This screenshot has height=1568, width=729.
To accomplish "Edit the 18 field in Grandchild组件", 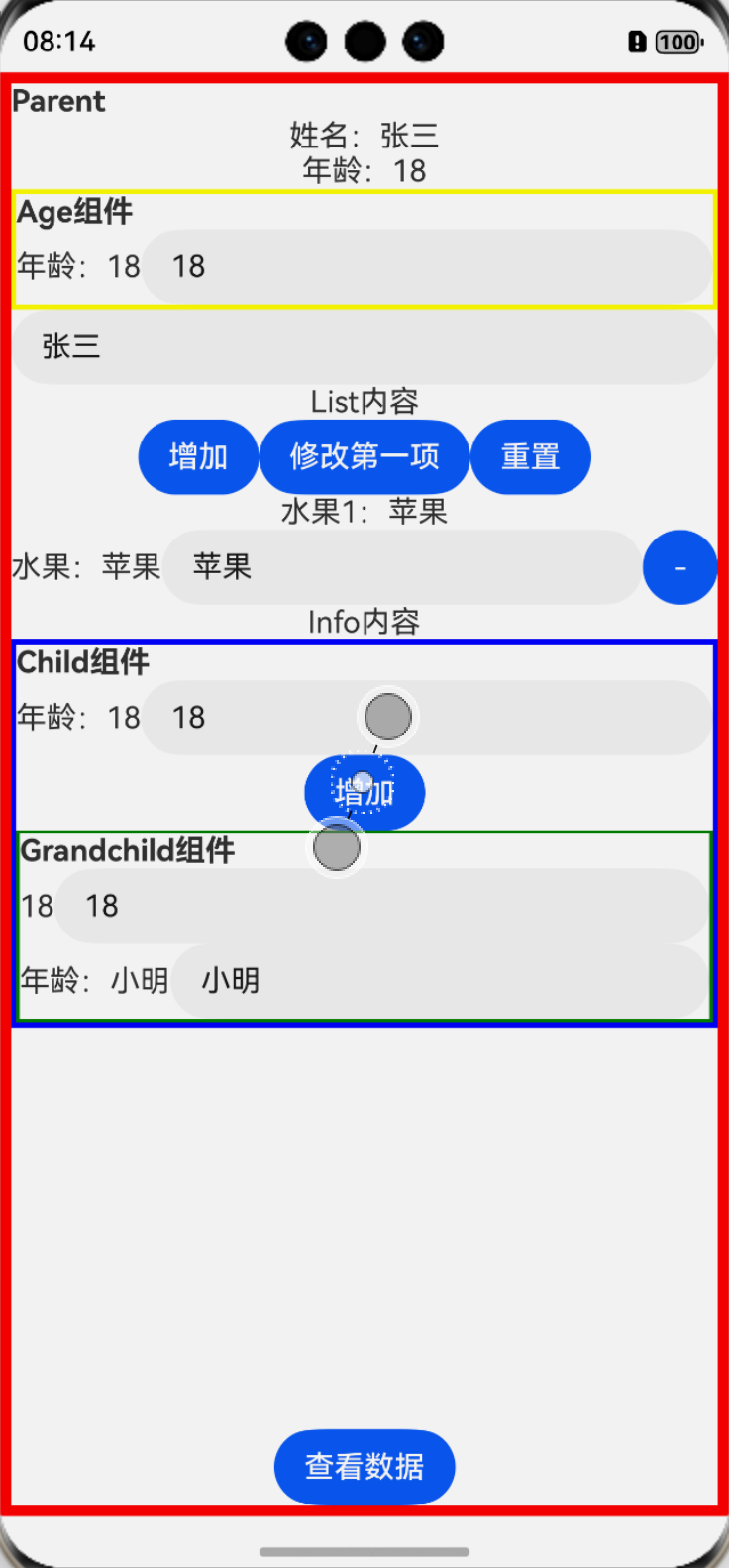I will [381, 906].
